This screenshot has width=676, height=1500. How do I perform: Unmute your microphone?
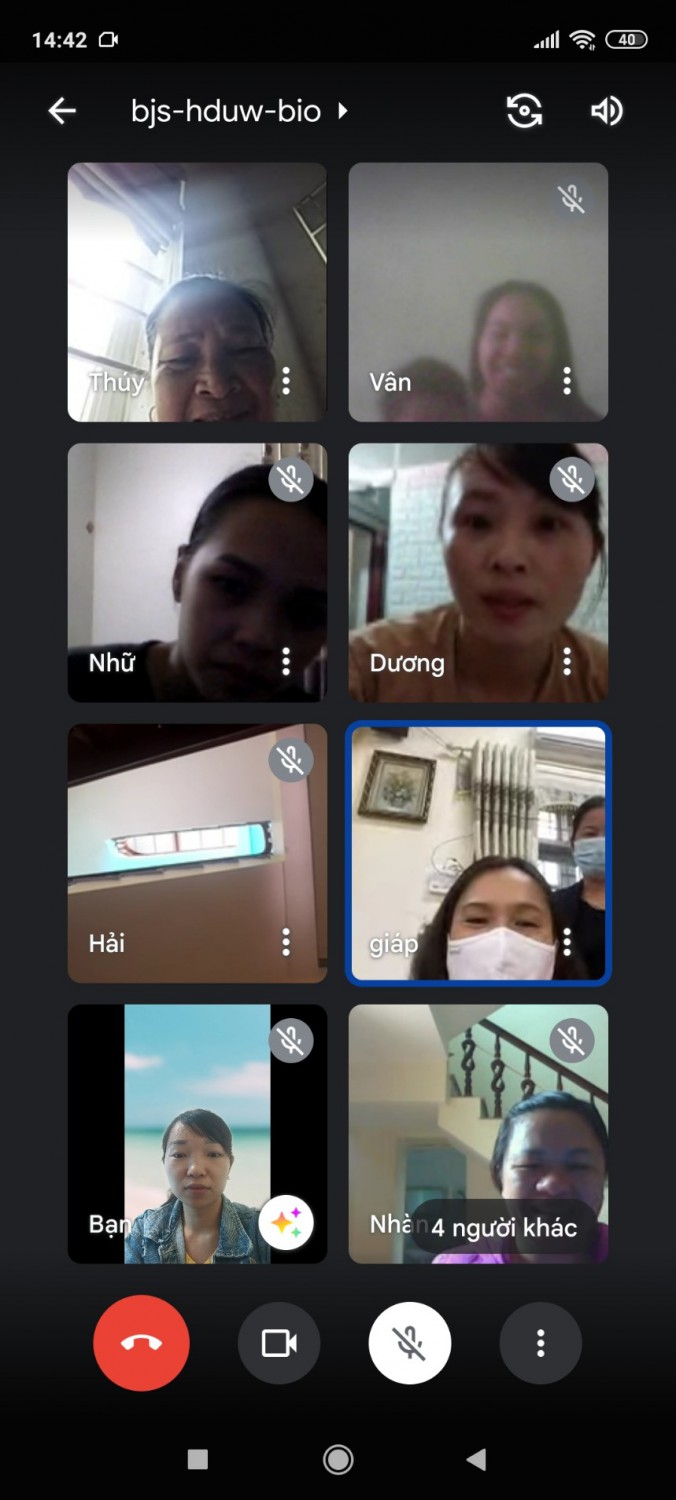pyautogui.click(x=410, y=1343)
